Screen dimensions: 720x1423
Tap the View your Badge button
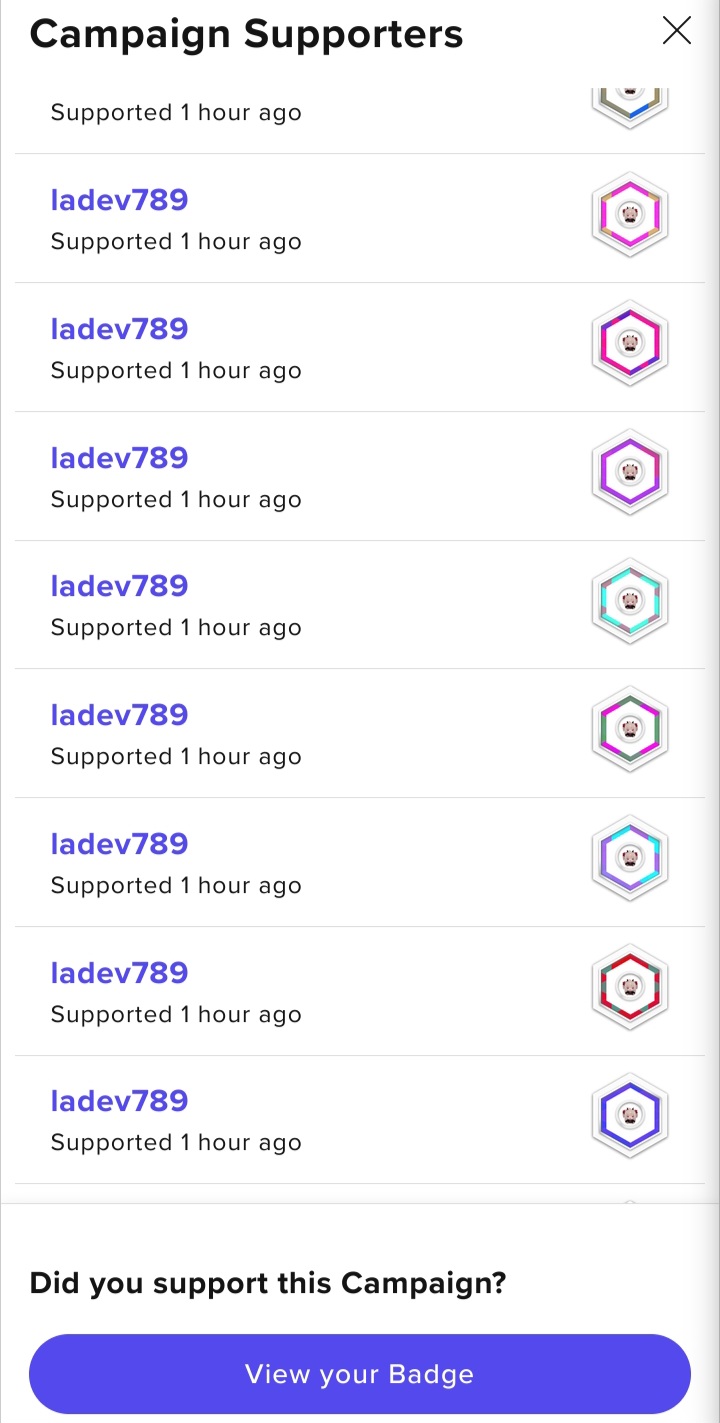[360, 1373]
